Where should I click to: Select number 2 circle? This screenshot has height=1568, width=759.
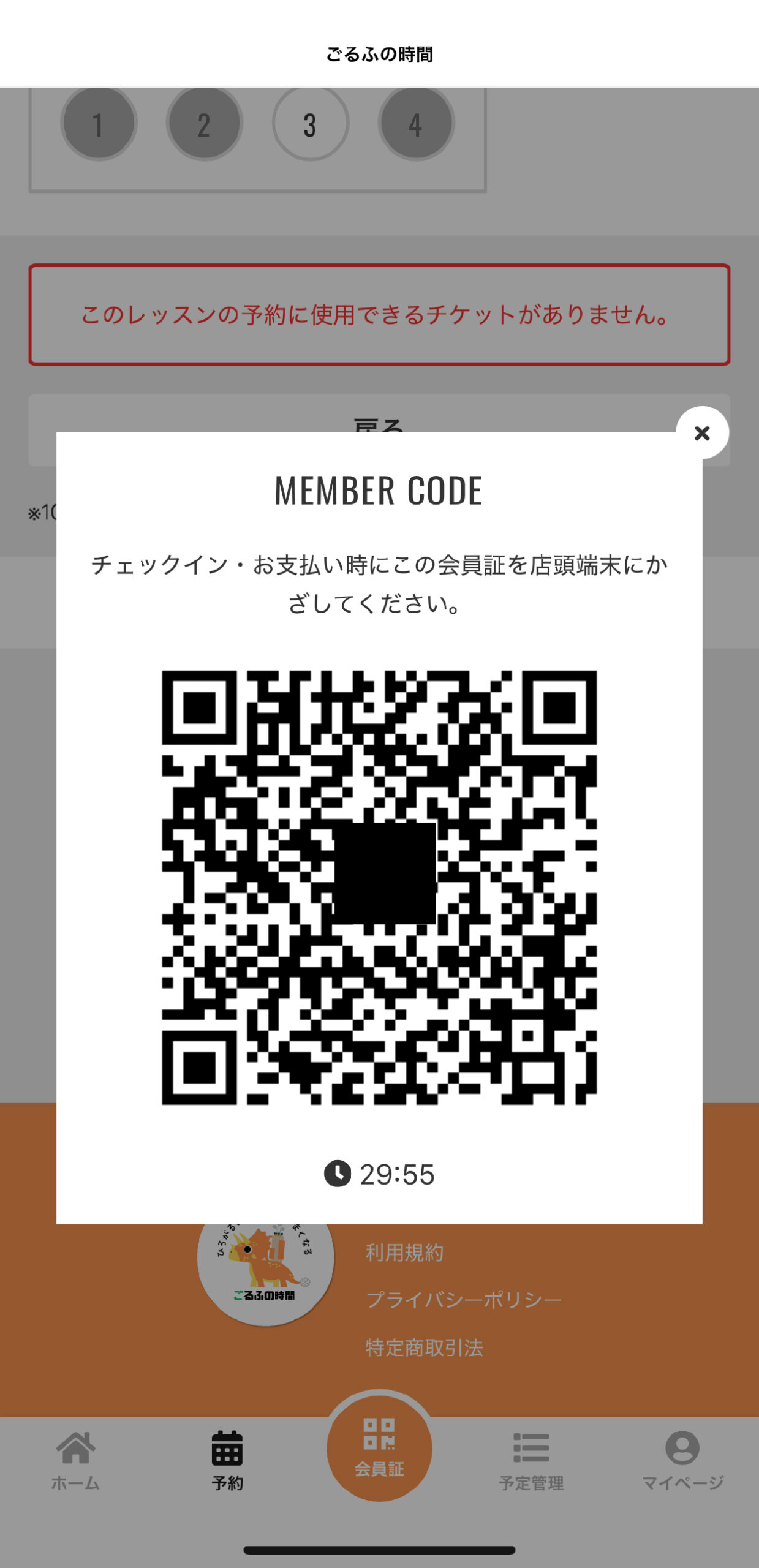pyautogui.click(x=205, y=123)
